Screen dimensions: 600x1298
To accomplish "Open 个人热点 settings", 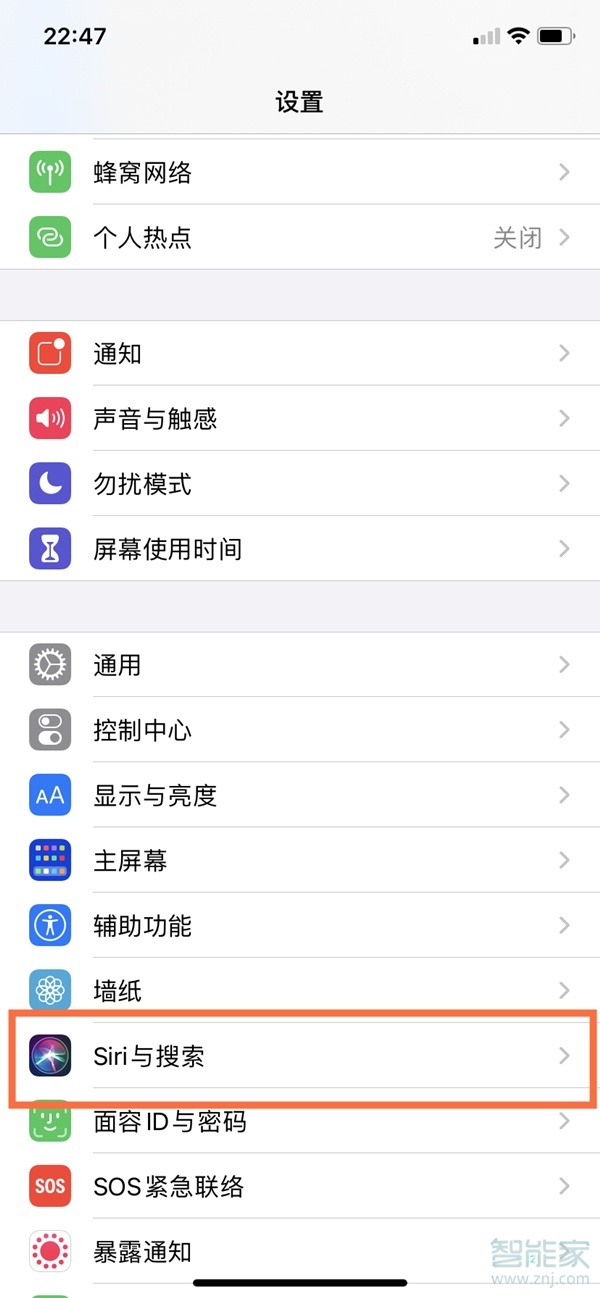I will tap(300, 237).
